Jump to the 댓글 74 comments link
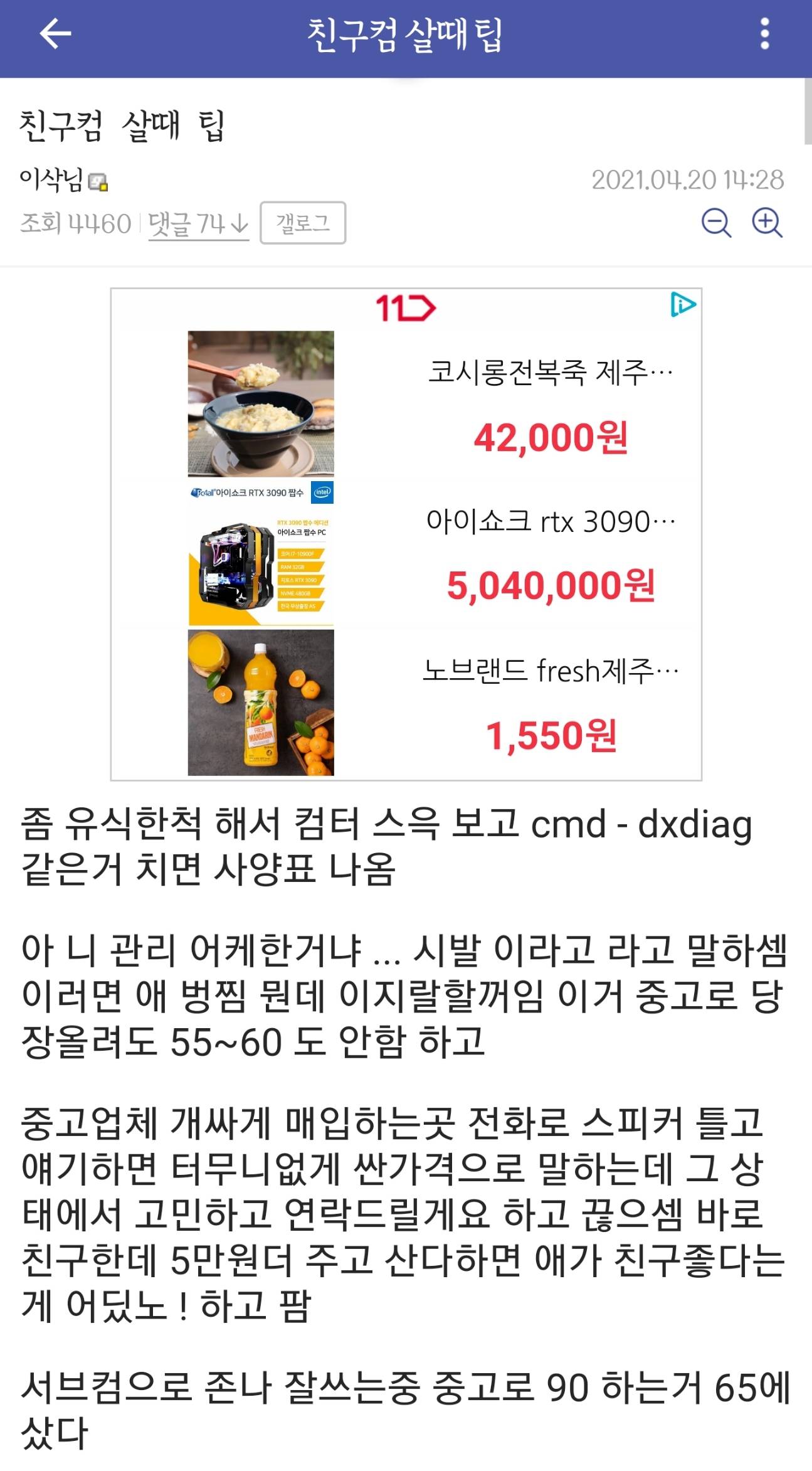This screenshot has height=1471, width=812. click(x=198, y=224)
